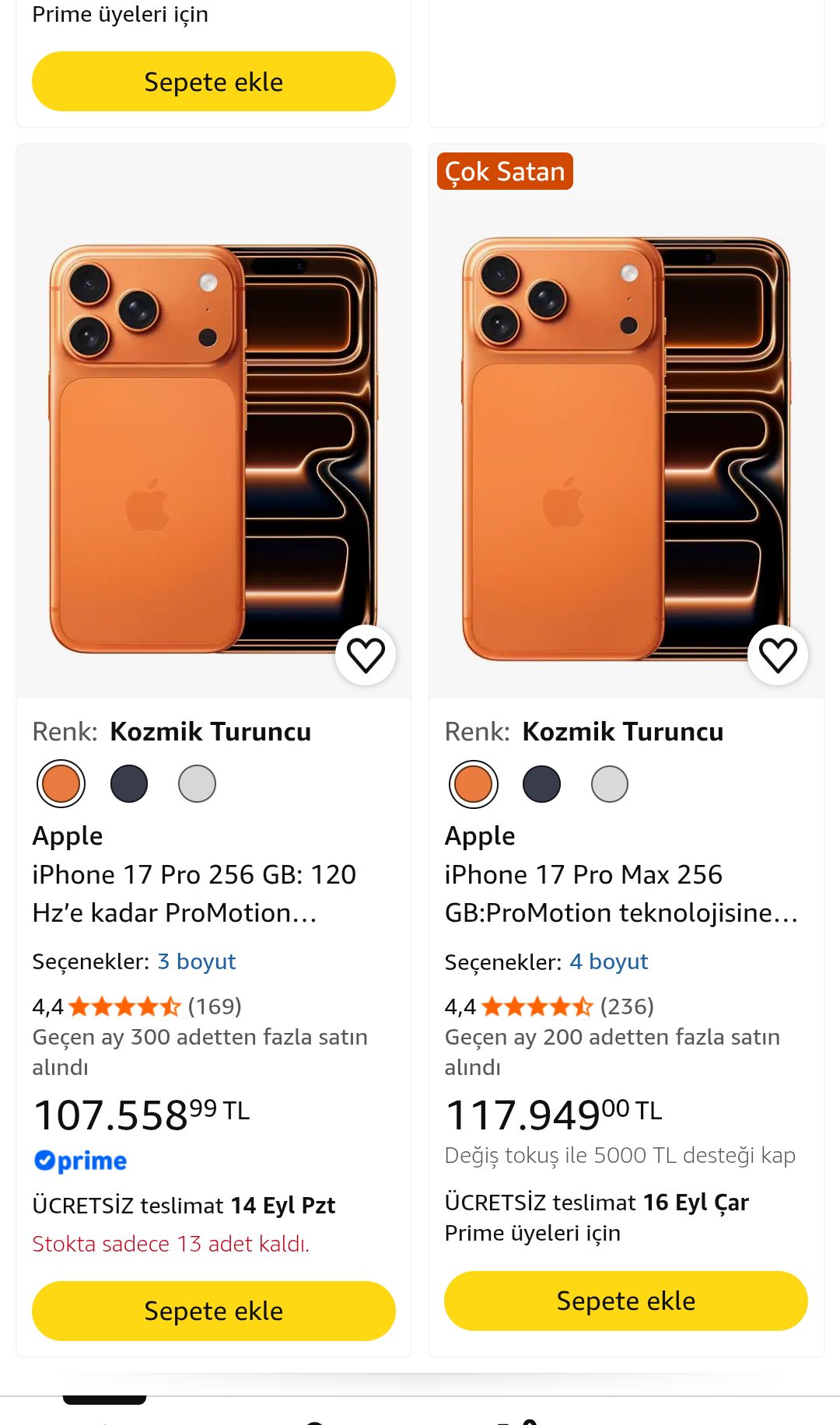840x1425 pixels.
Task: Open the 3 boyut options link
Action: pos(196,961)
